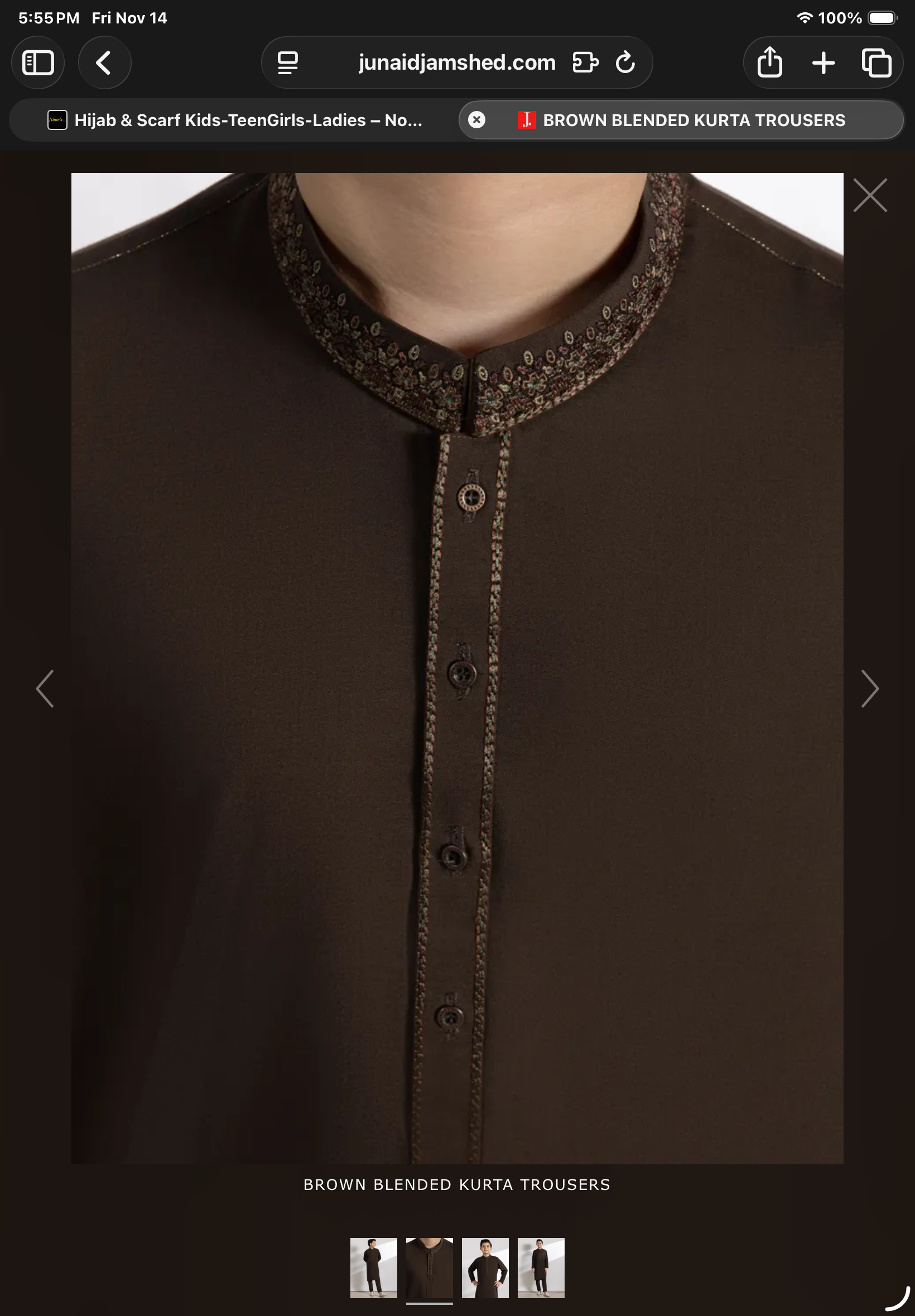Close the Brown Blended Kurta Trousers tab

click(x=476, y=120)
